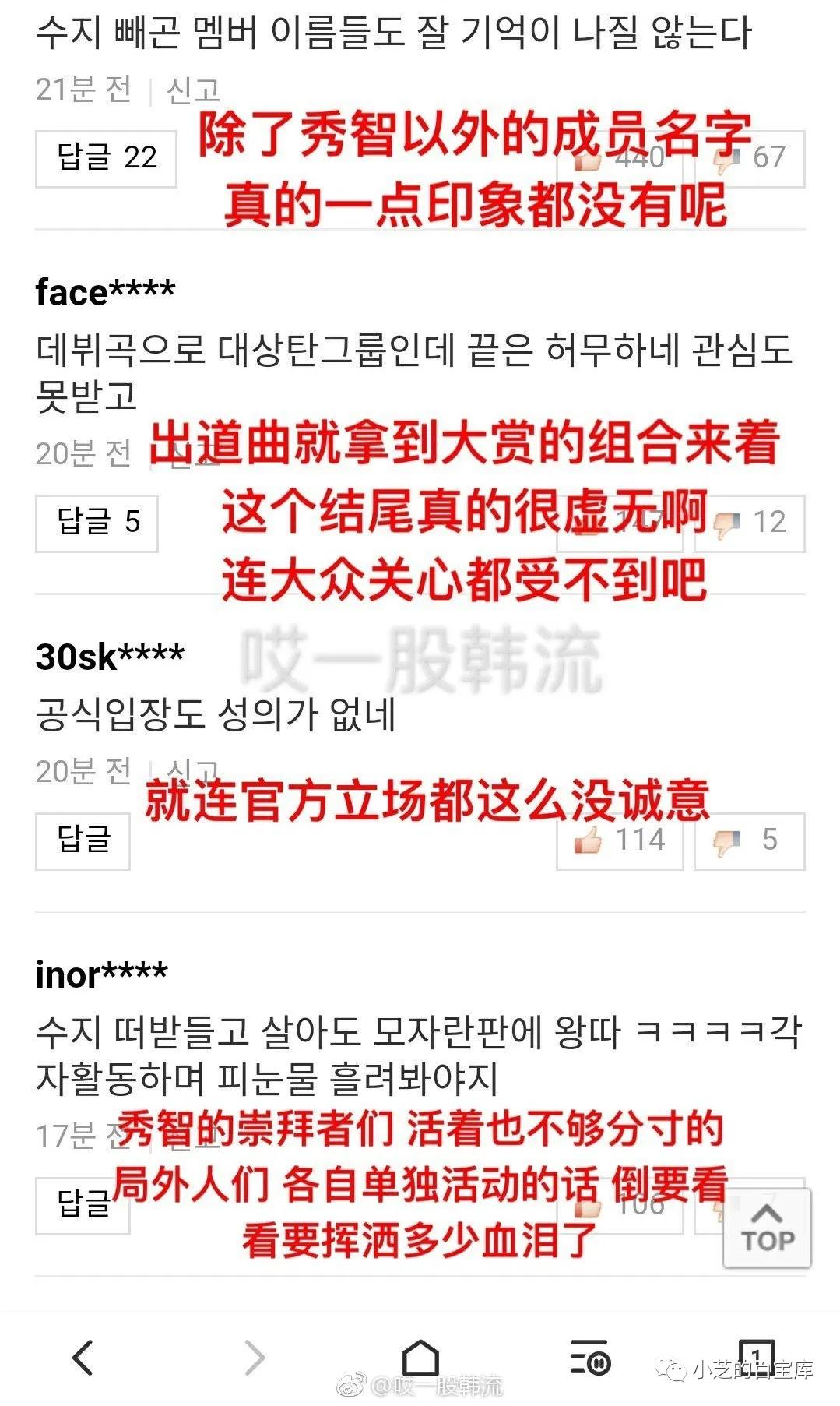The image size is (840, 1406).
Task: Open the bookmarks list icon in toolbar
Action: click(589, 1357)
